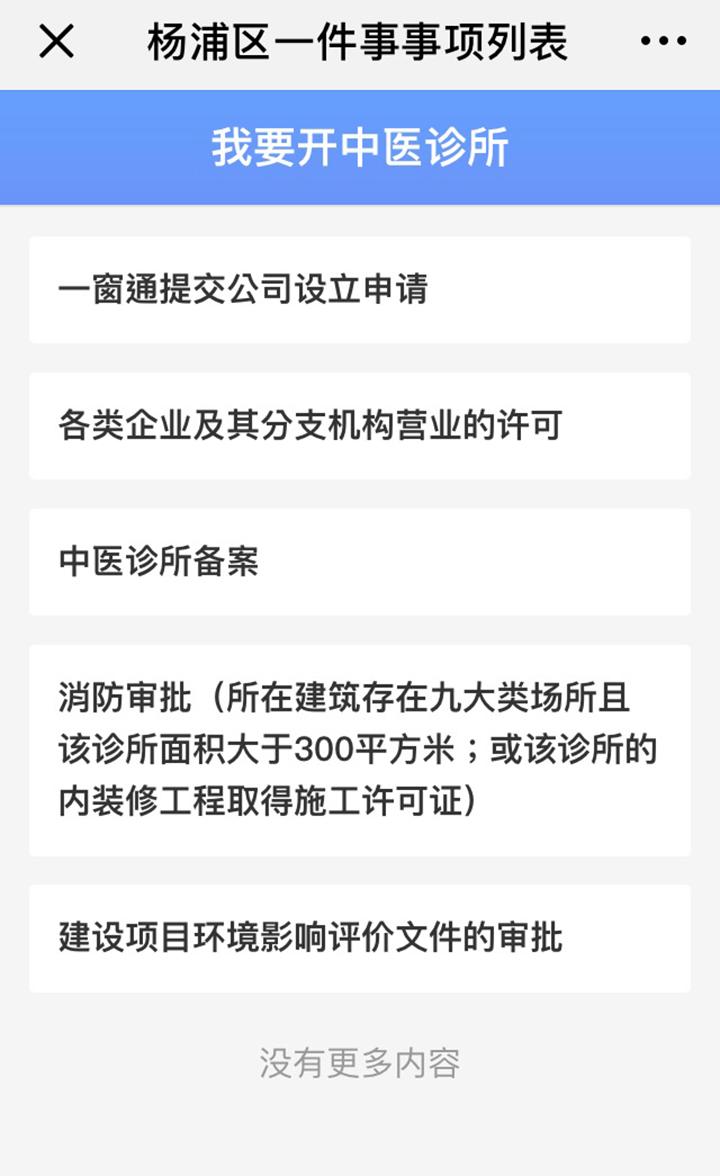Open the three-dot overflow menu
Image resolution: width=720 pixels, height=1176 pixels.
click(663, 41)
